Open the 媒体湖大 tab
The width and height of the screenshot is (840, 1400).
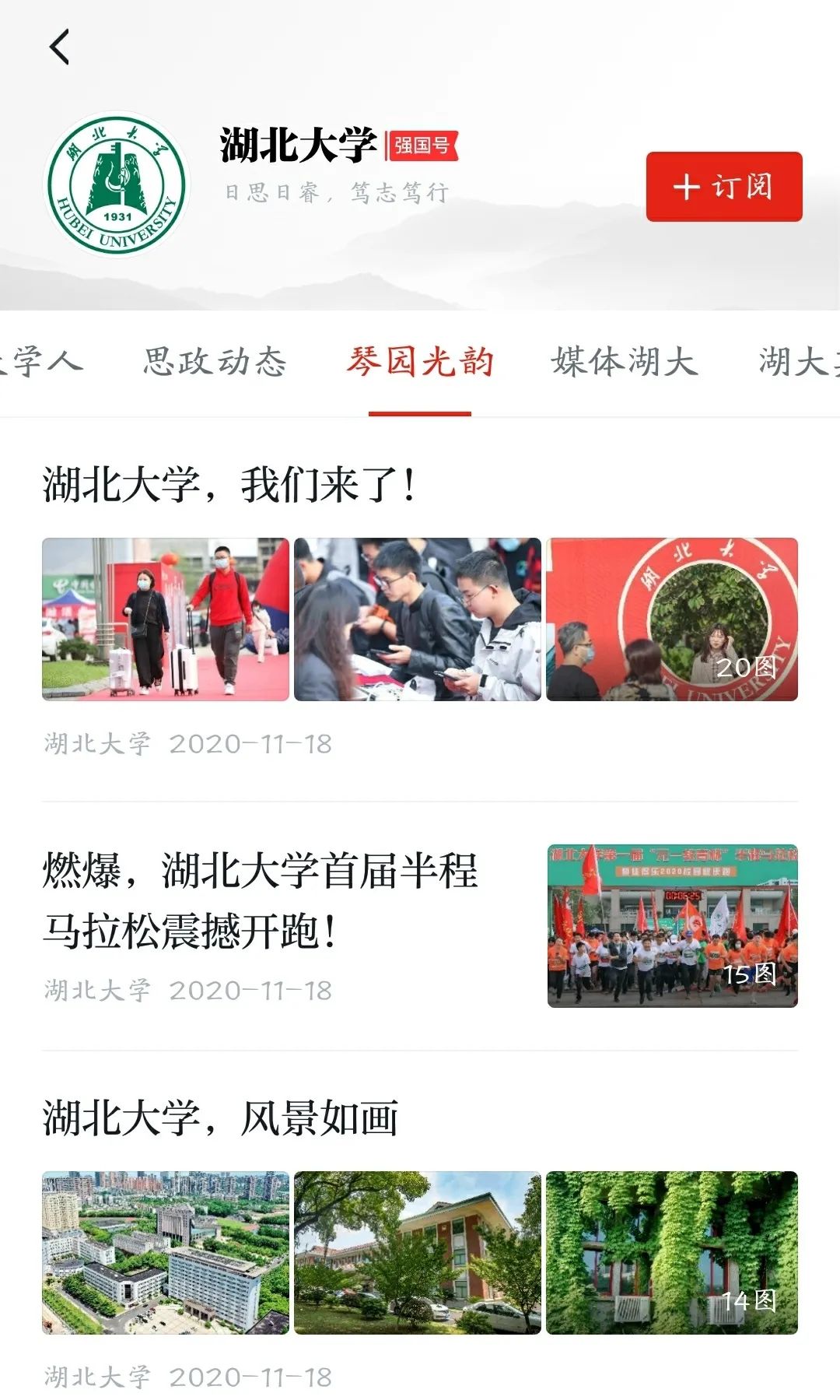click(x=624, y=362)
